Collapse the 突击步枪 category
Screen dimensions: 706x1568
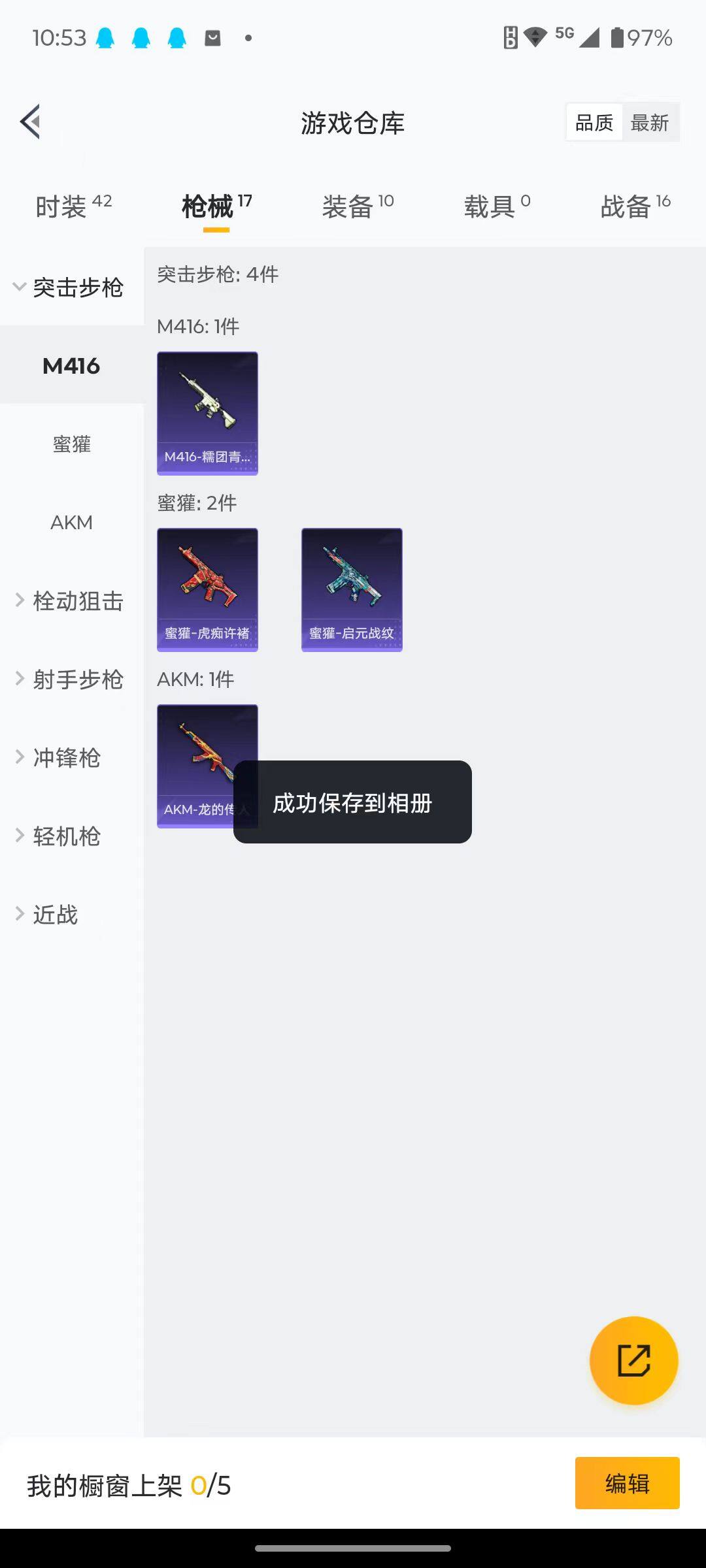pyautogui.click(x=72, y=287)
